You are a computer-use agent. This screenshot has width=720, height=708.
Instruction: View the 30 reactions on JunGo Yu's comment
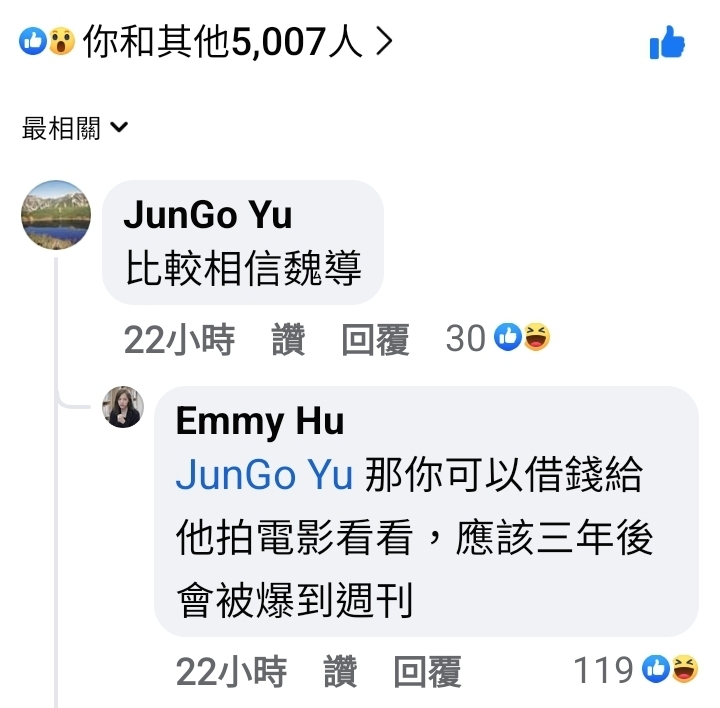coord(497,339)
